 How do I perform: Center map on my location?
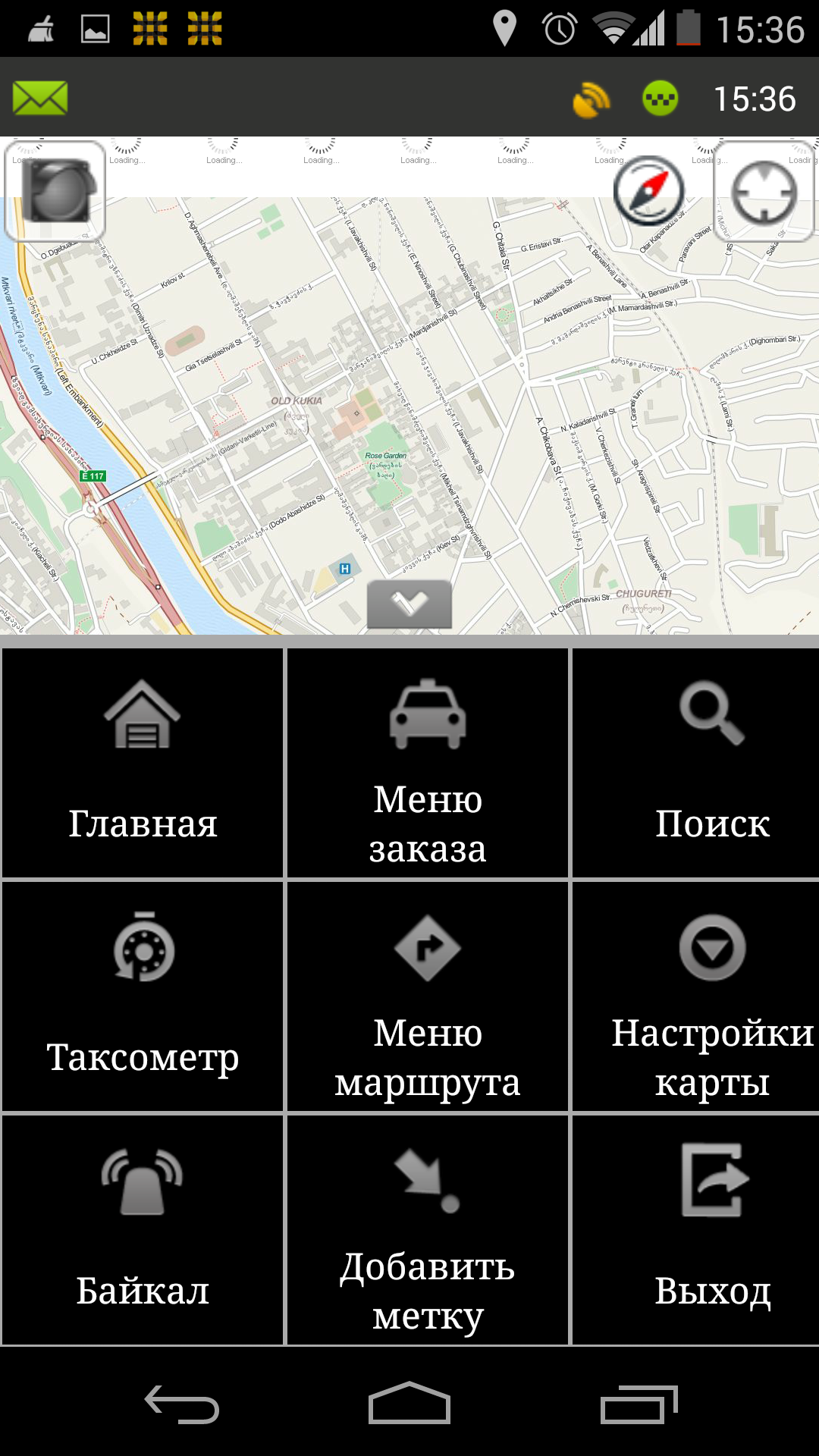[x=764, y=191]
